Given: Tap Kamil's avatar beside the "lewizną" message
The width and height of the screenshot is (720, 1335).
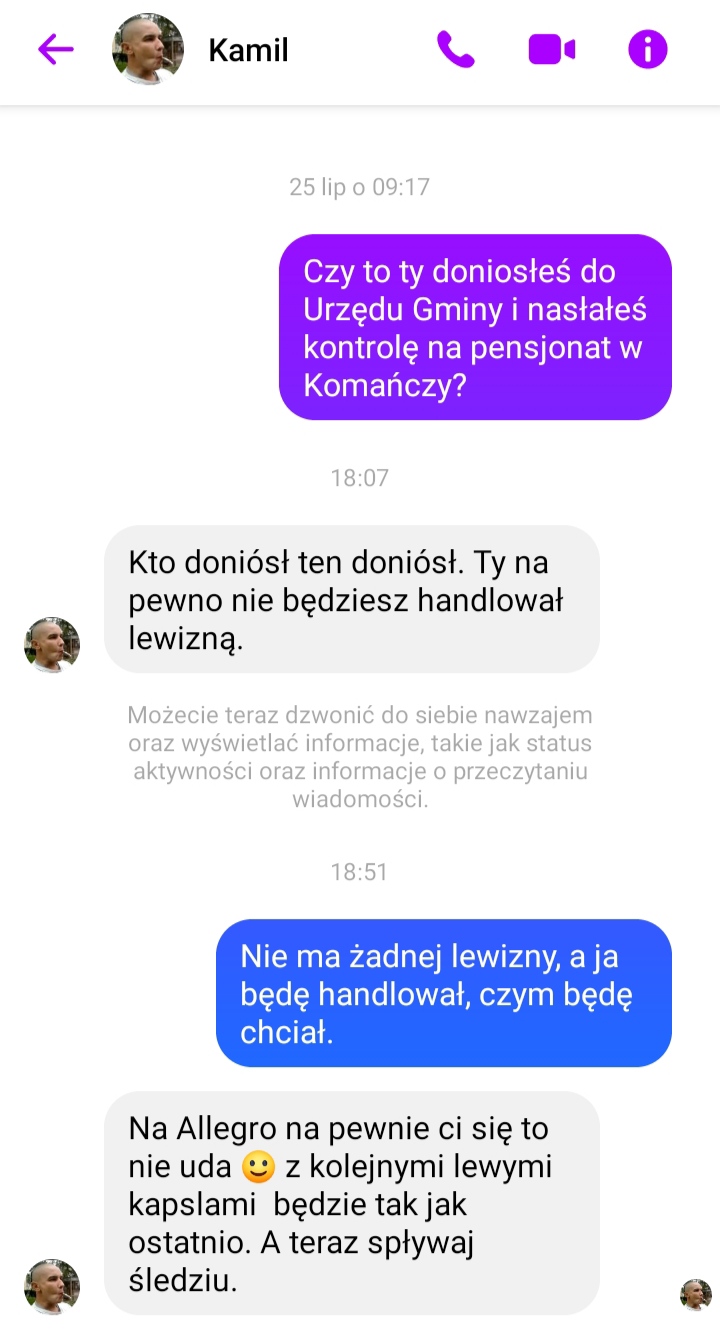Looking at the screenshot, I should click(x=52, y=645).
